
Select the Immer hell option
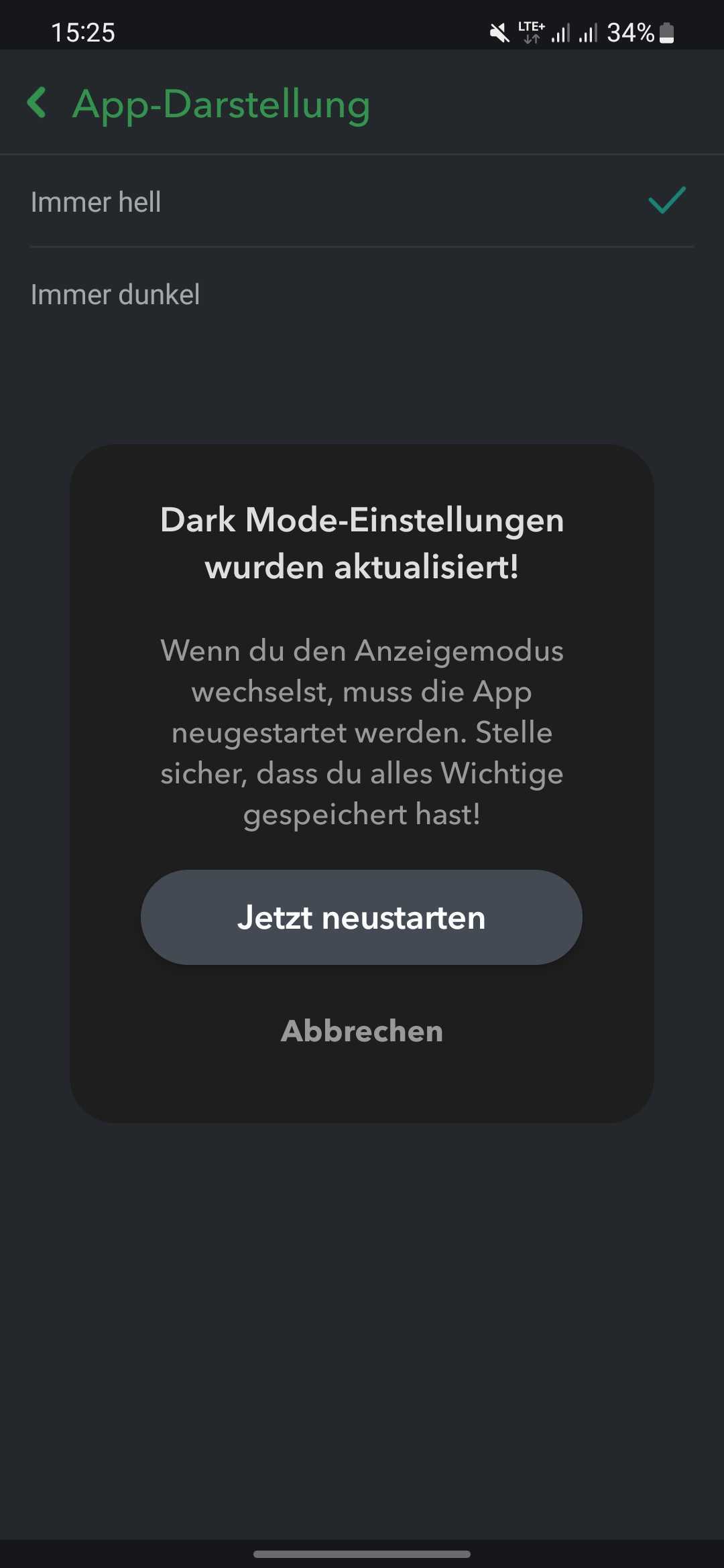(362, 201)
